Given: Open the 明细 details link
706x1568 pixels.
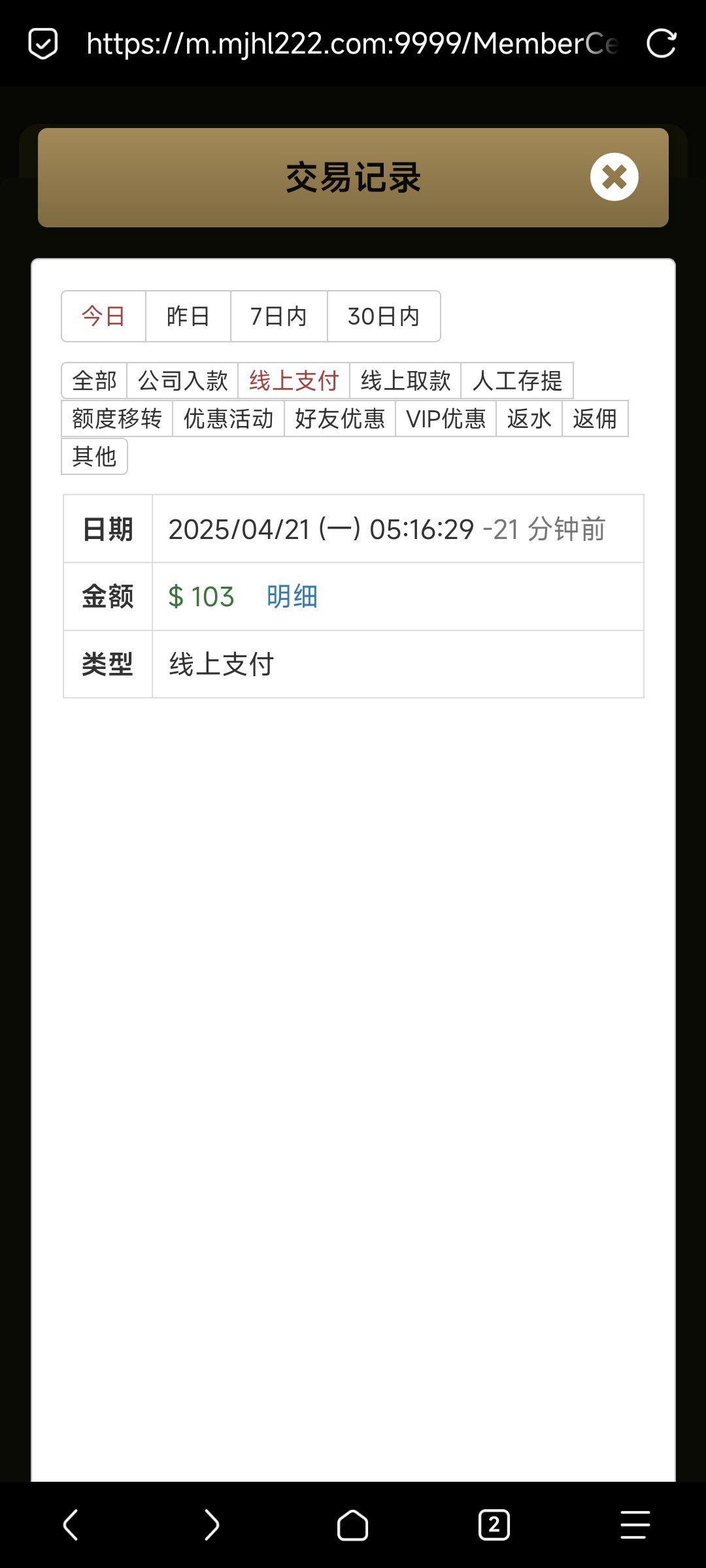Looking at the screenshot, I should click(x=292, y=596).
